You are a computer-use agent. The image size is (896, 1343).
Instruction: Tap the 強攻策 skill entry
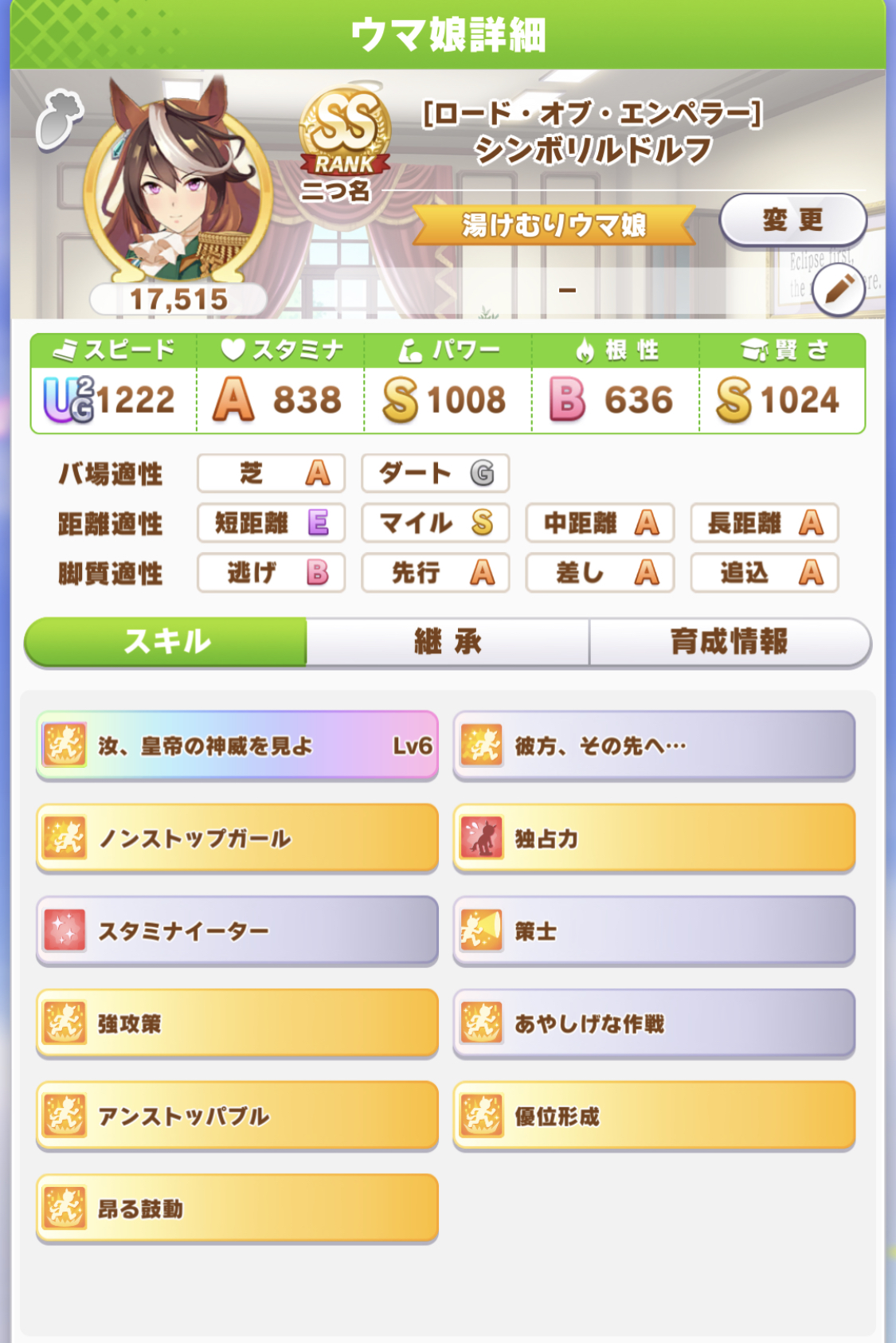pos(237,1023)
